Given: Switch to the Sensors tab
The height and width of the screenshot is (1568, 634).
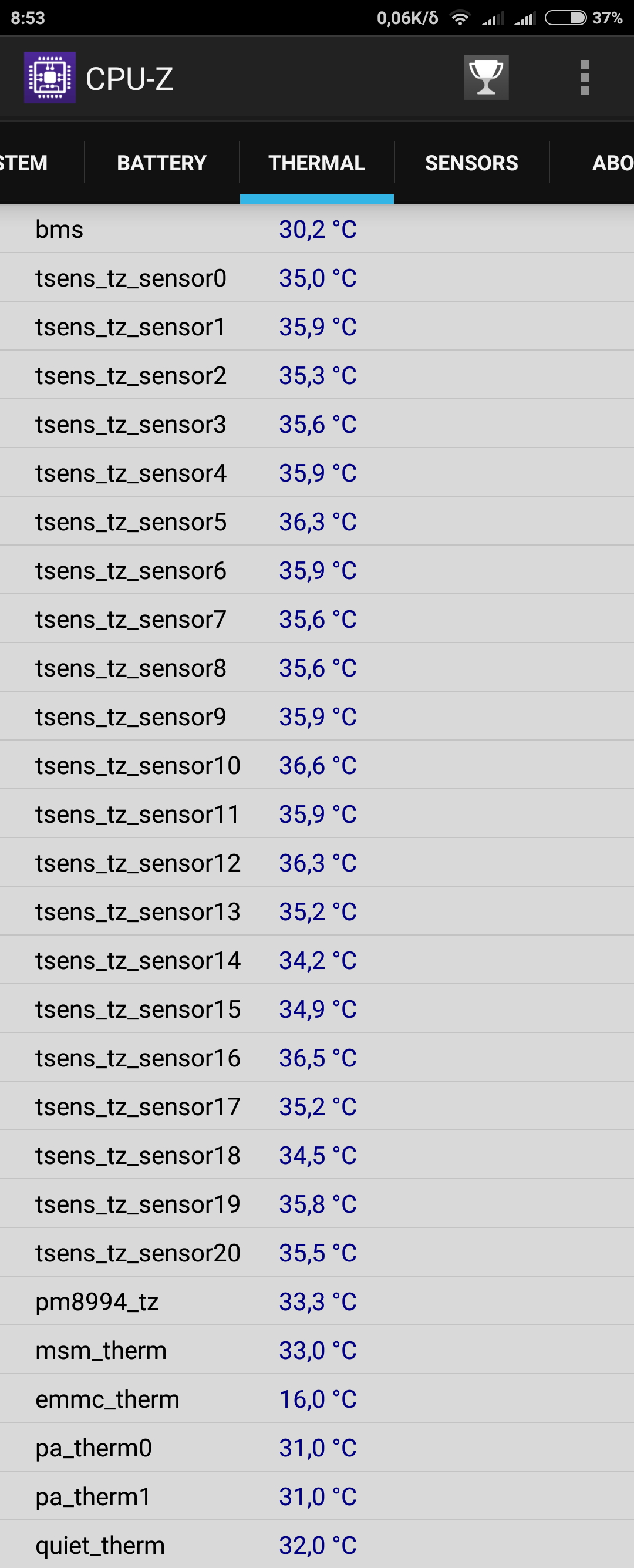Looking at the screenshot, I should pyautogui.click(x=471, y=163).
